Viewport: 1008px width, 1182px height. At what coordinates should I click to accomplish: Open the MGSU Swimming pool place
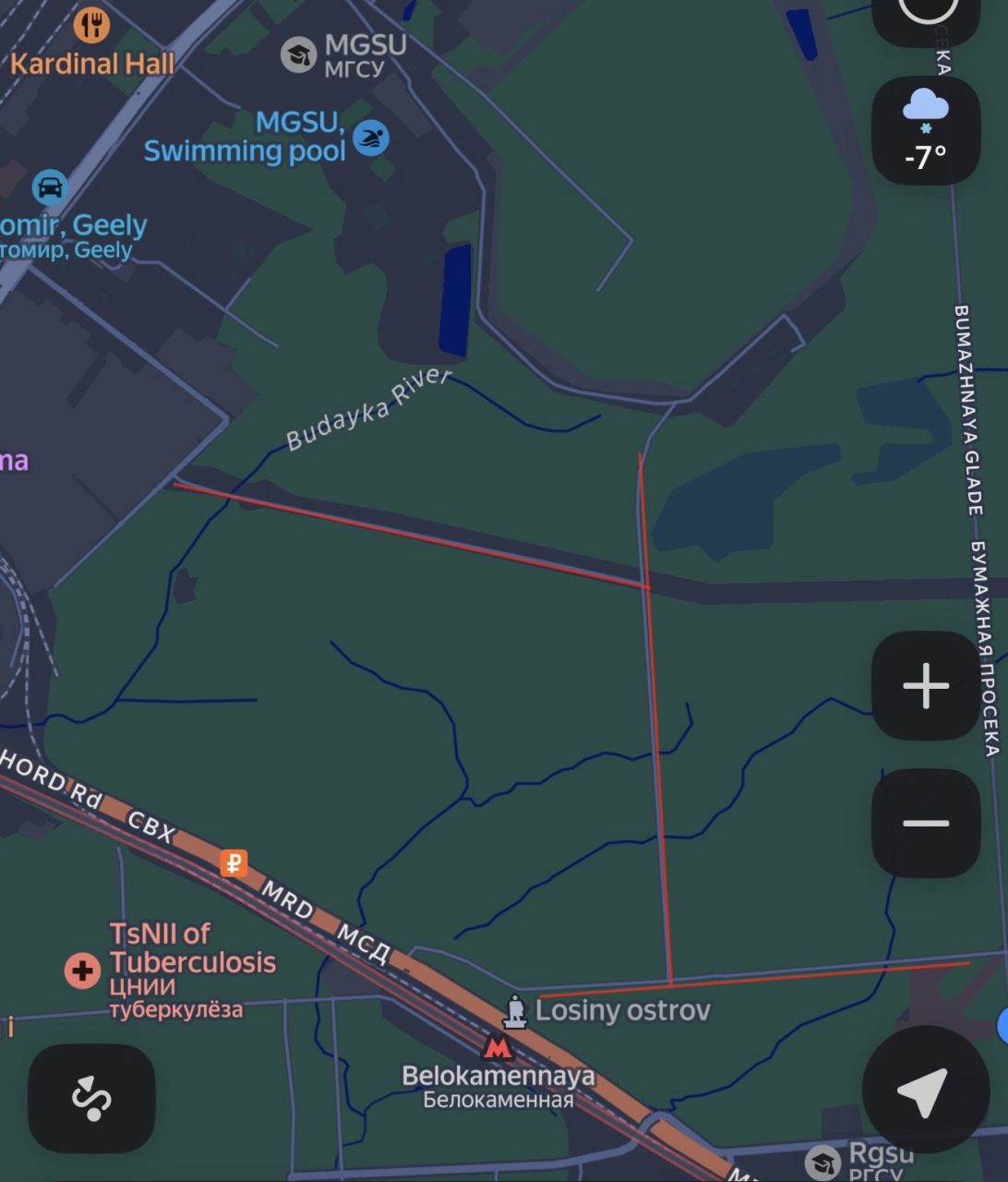(x=371, y=139)
